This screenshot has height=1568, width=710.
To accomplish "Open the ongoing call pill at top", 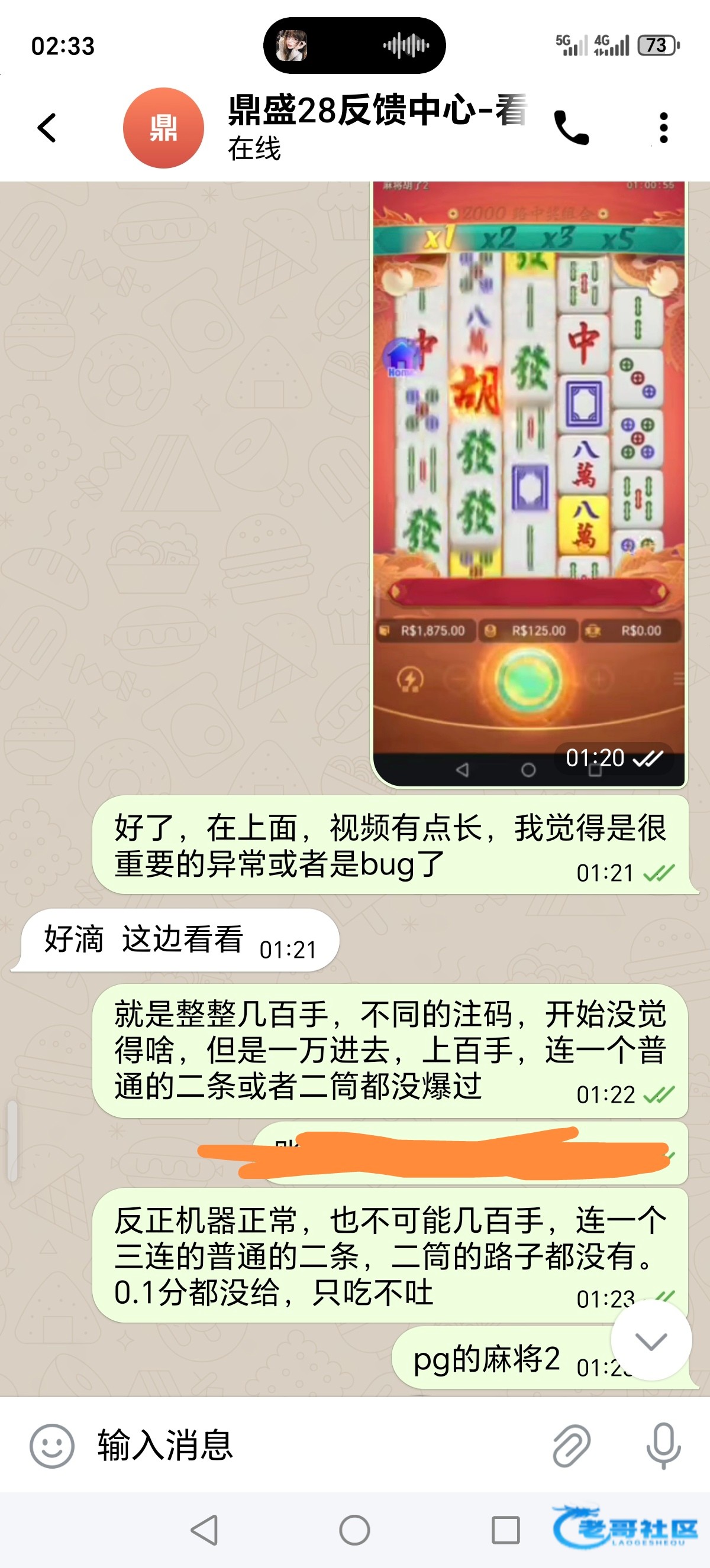I will (x=354, y=46).
